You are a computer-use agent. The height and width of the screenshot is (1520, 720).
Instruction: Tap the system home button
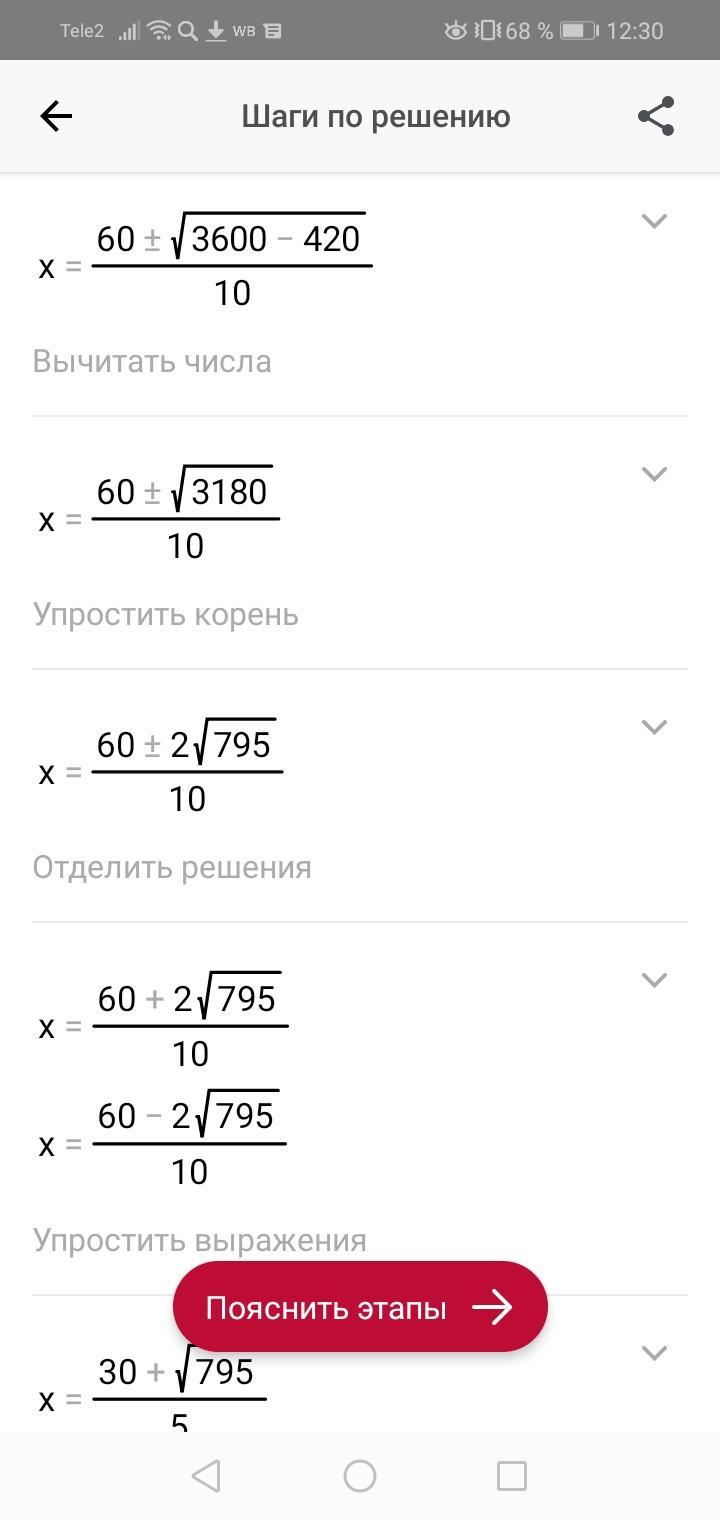pyautogui.click(x=360, y=1476)
